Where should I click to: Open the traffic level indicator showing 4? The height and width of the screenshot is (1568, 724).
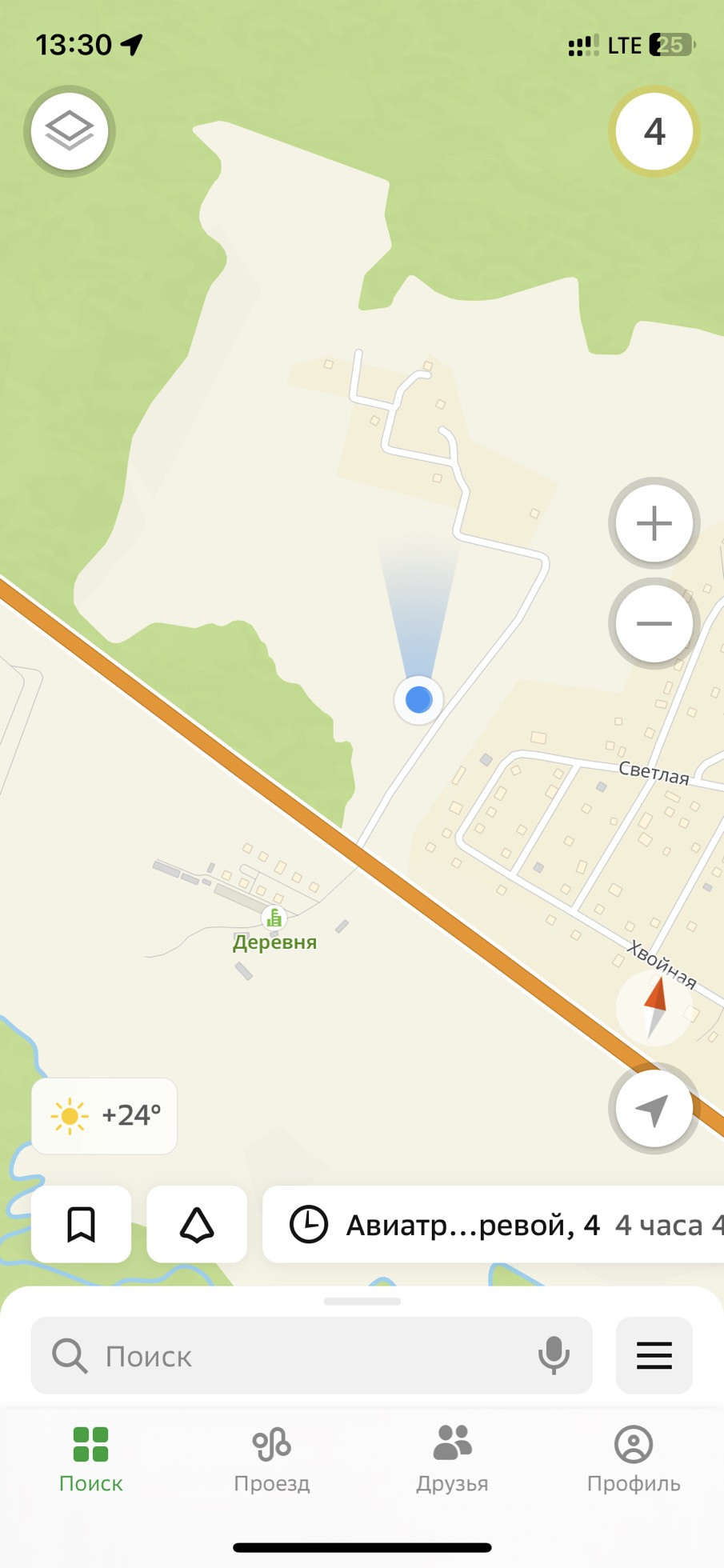654,131
